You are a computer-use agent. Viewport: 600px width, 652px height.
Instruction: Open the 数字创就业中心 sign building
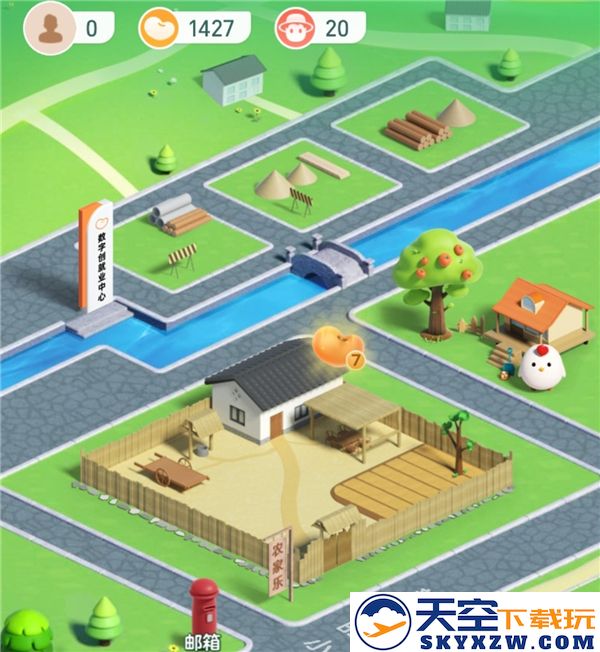pos(96,255)
